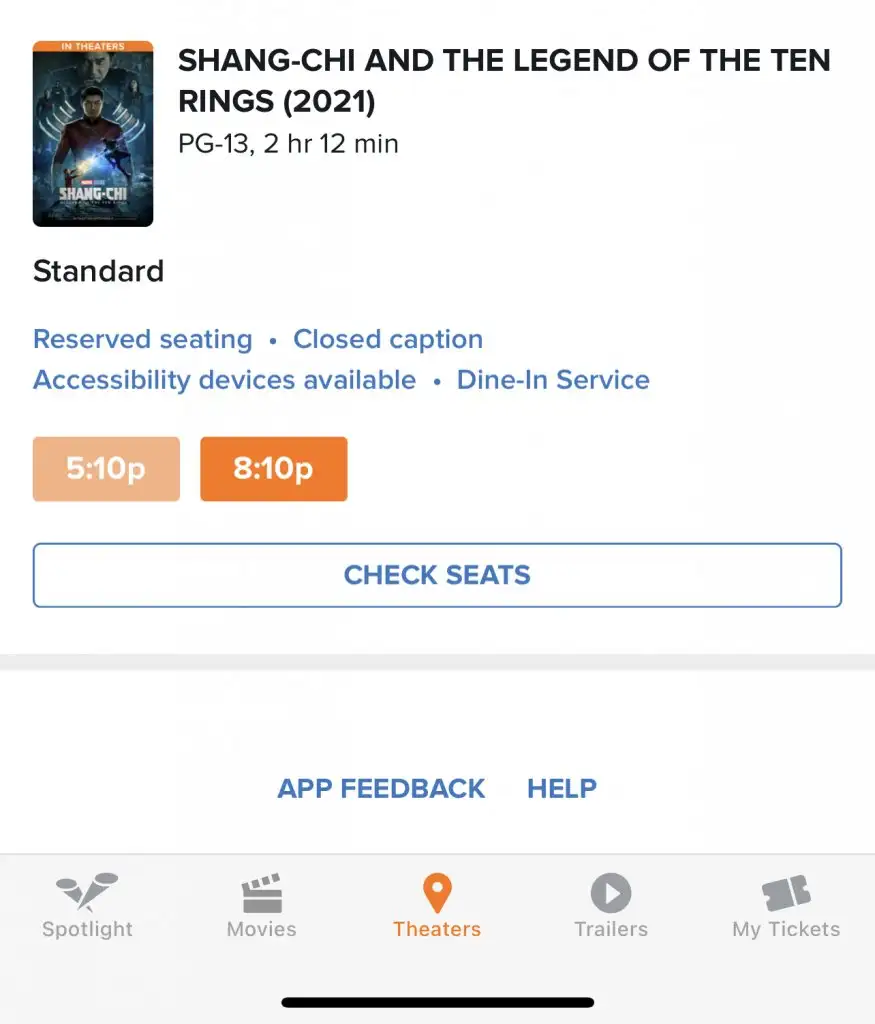Image resolution: width=875 pixels, height=1024 pixels.
Task: Open Accessibility devices available link
Action: (224, 380)
